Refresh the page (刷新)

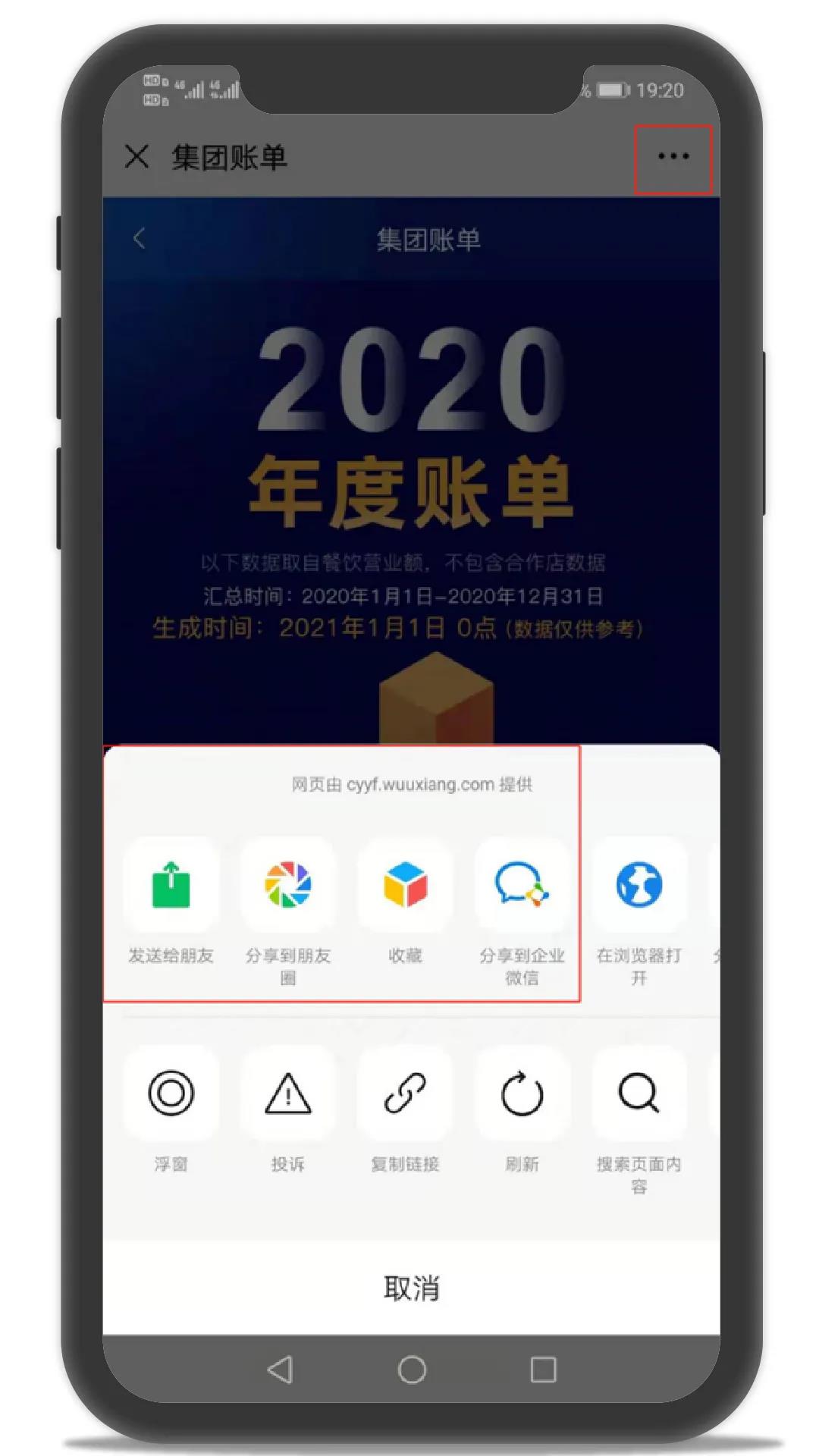pyautogui.click(x=522, y=1094)
